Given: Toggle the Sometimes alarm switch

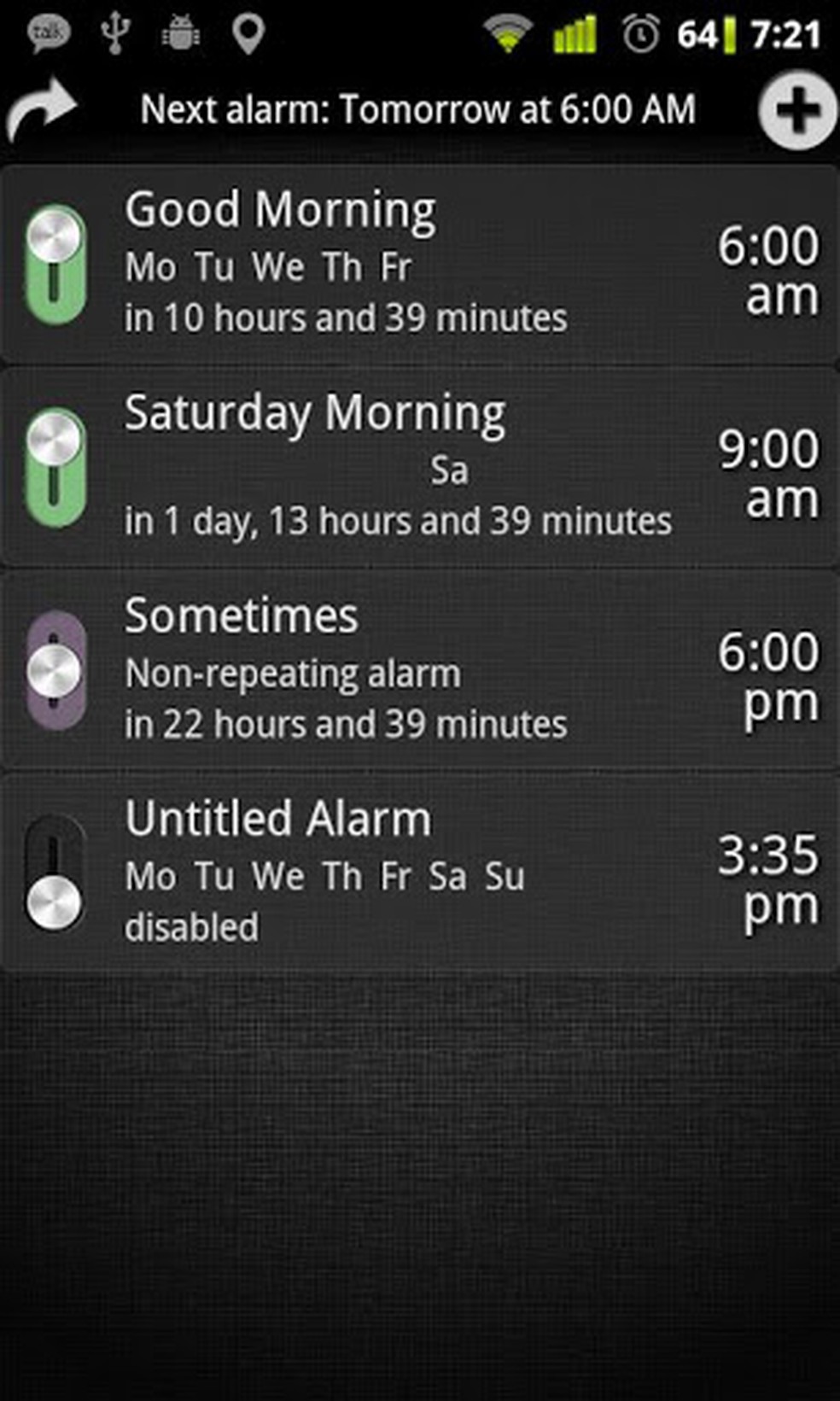Looking at the screenshot, I should pos(55,671).
